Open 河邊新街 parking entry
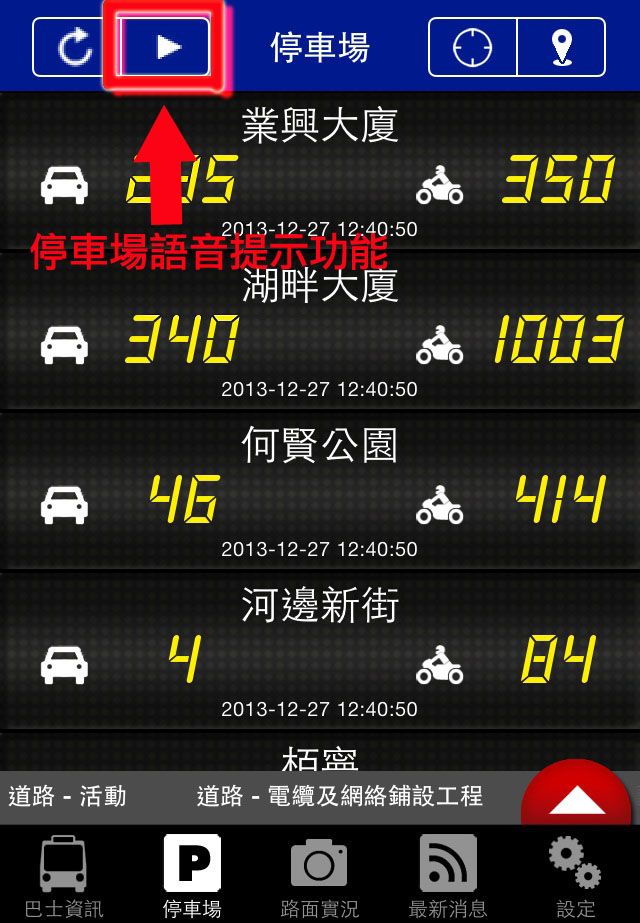This screenshot has height=923, width=640. click(320, 652)
